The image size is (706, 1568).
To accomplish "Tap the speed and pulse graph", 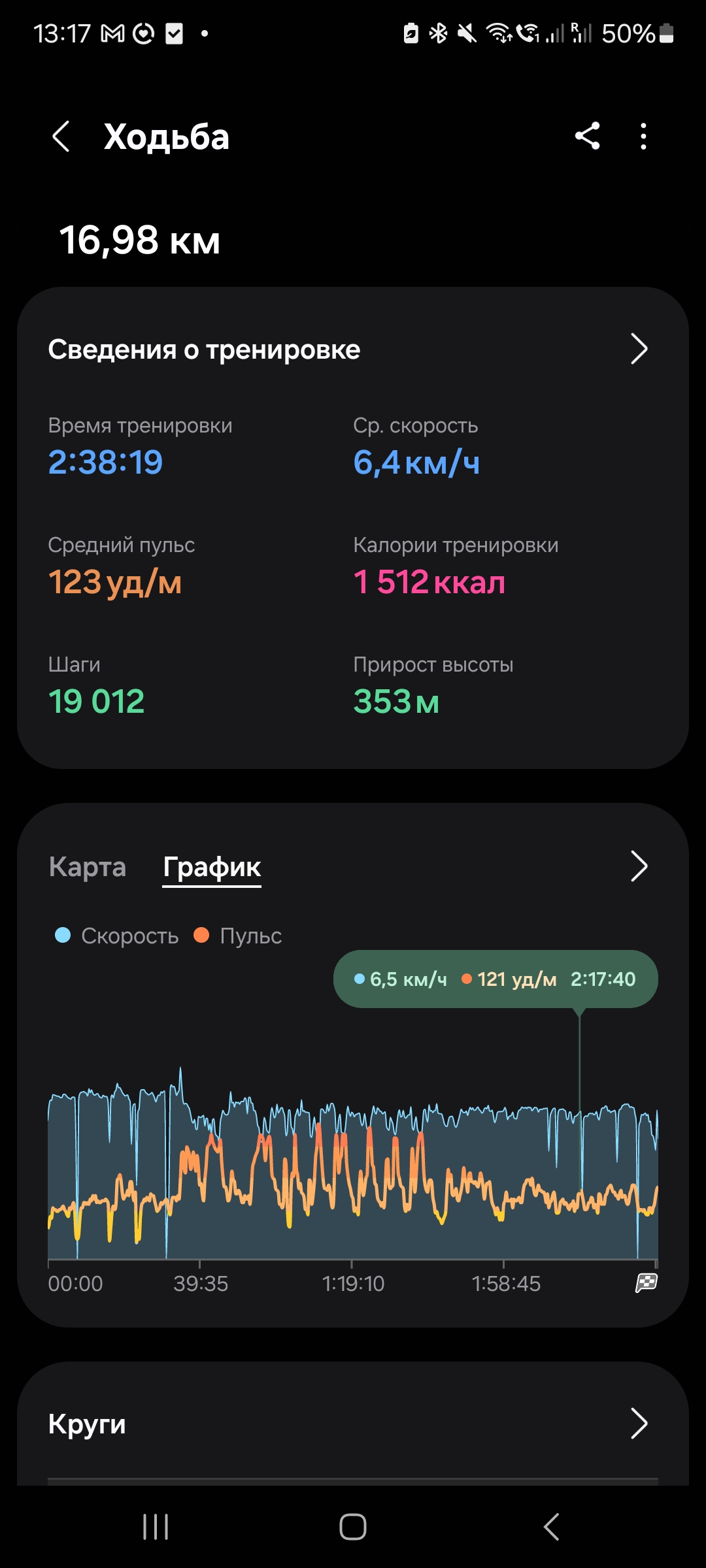I will 353,1163.
